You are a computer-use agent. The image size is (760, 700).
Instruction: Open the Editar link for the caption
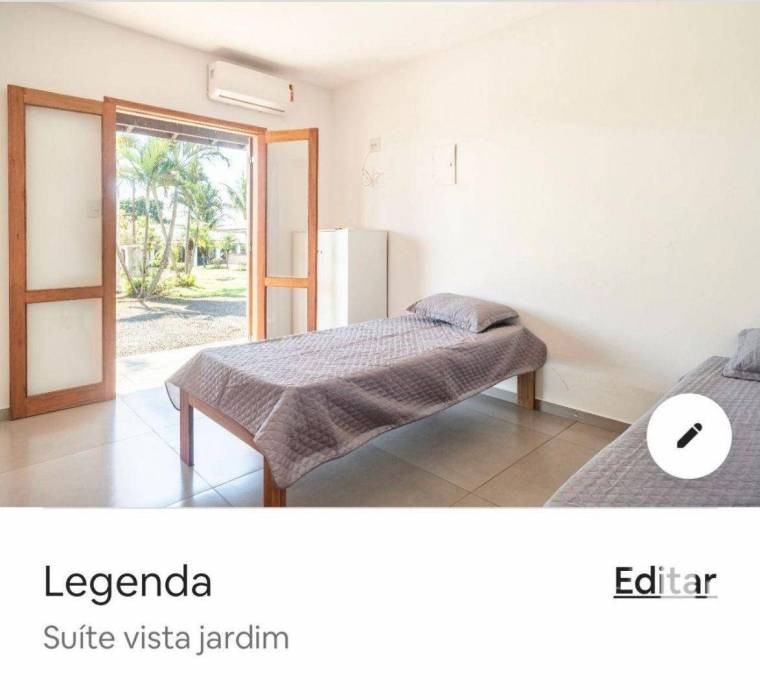click(665, 582)
